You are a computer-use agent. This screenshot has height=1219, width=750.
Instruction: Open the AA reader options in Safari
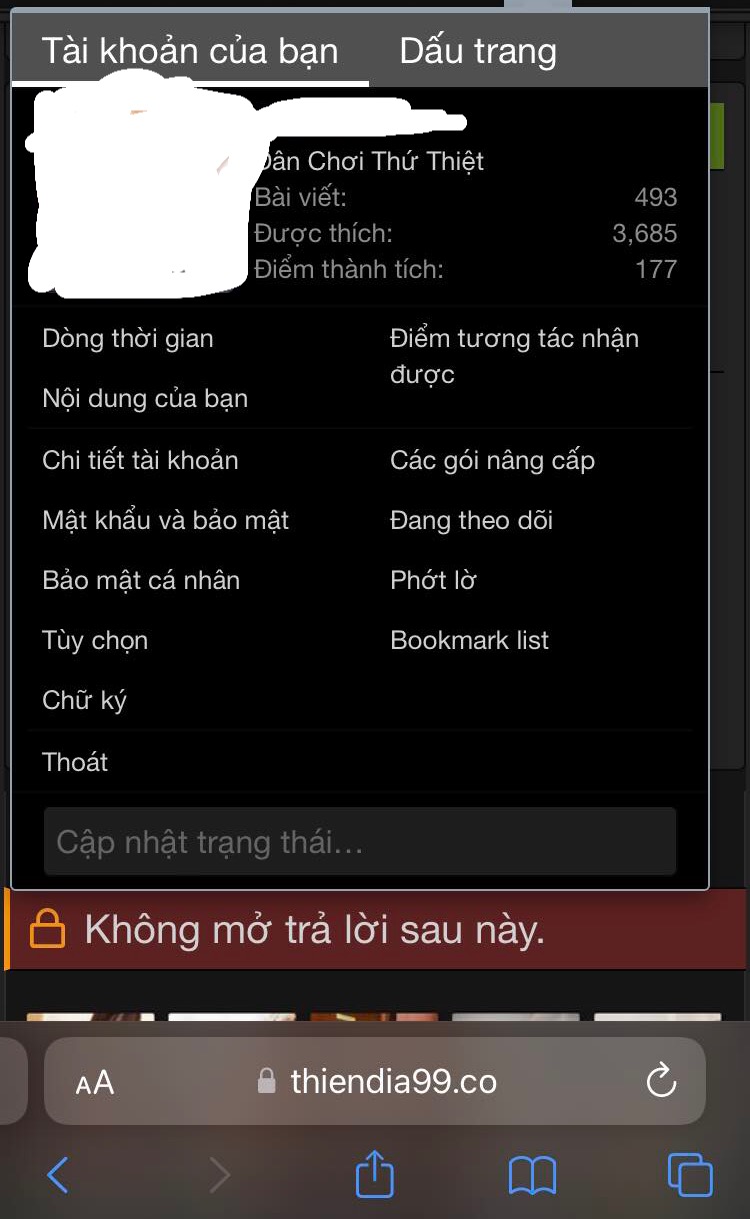pyautogui.click(x=95, y=1082)
